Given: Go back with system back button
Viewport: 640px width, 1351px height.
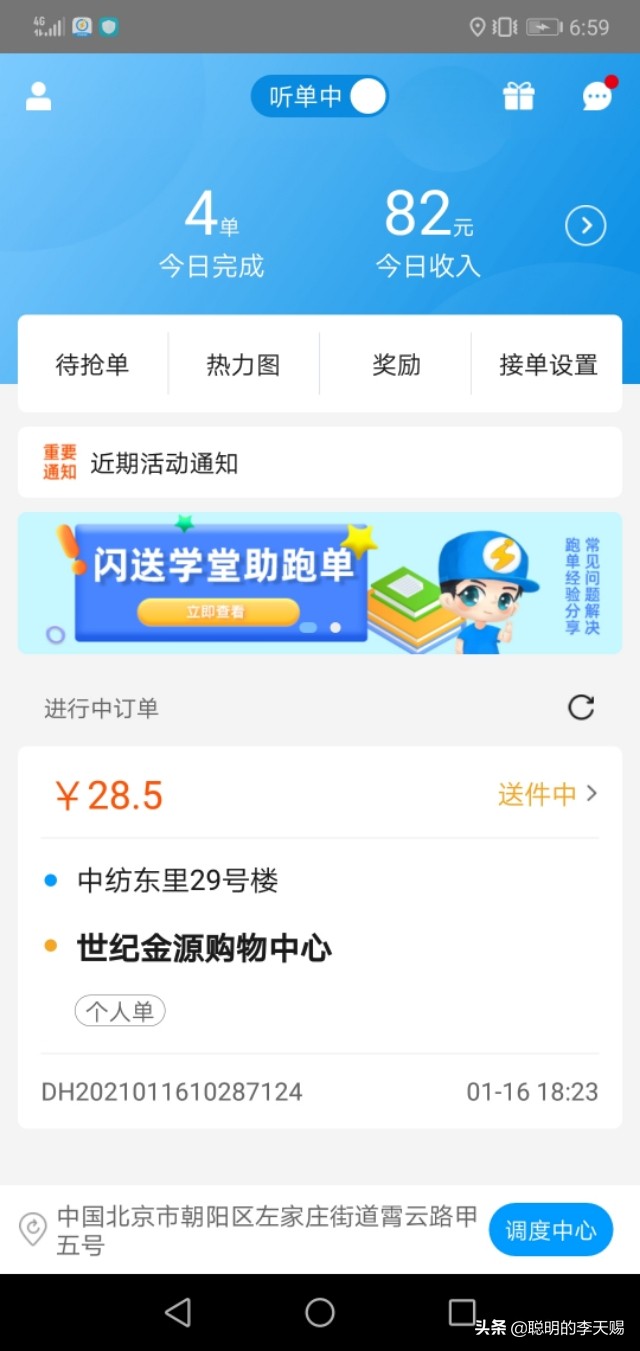Looking at the screenshot, I should tap(177, 1312).
